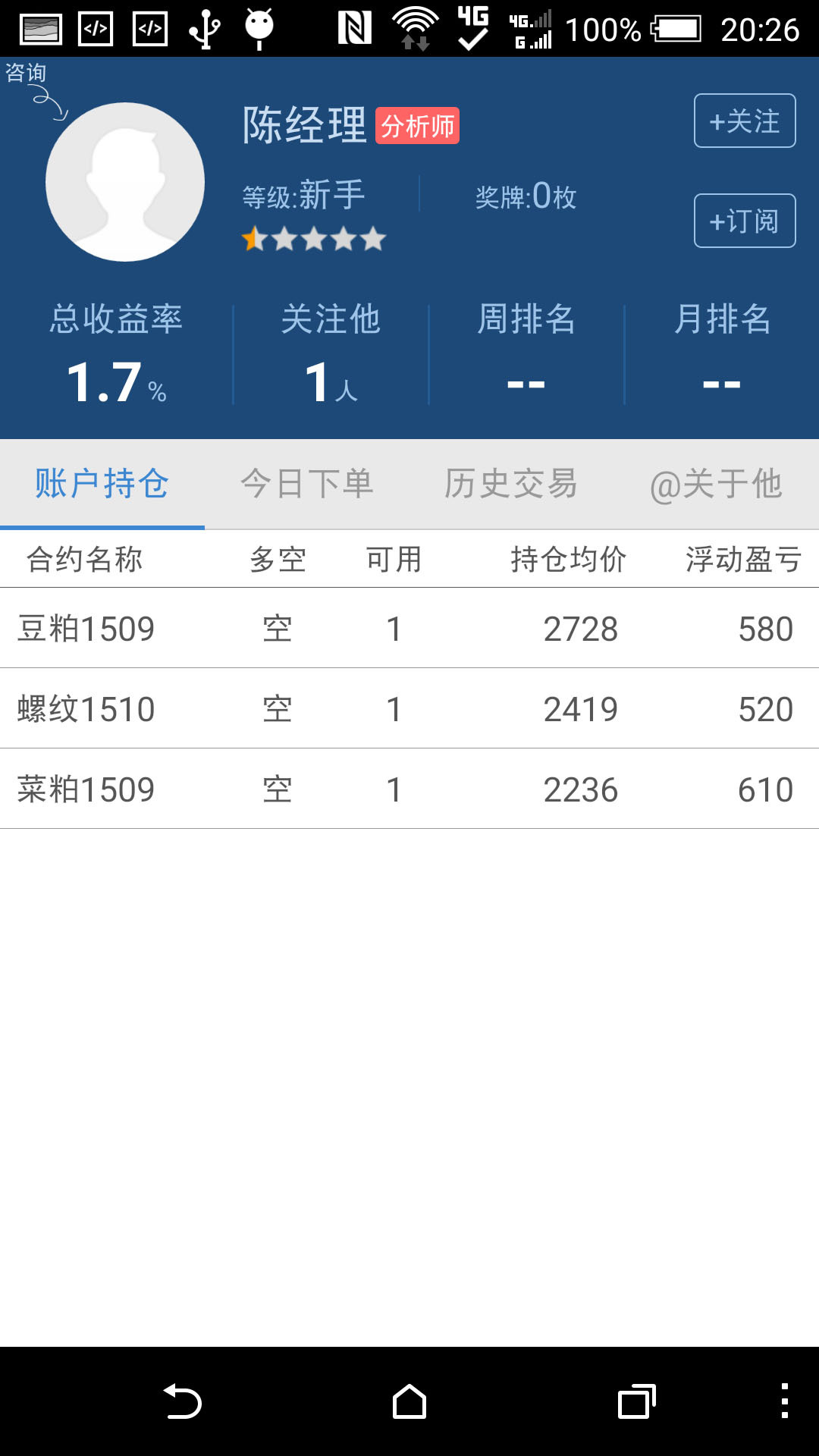The height and width of the screenshot is (1456, 819).
Task: Go back with the system back button
Action: [x=183, y=1401]
